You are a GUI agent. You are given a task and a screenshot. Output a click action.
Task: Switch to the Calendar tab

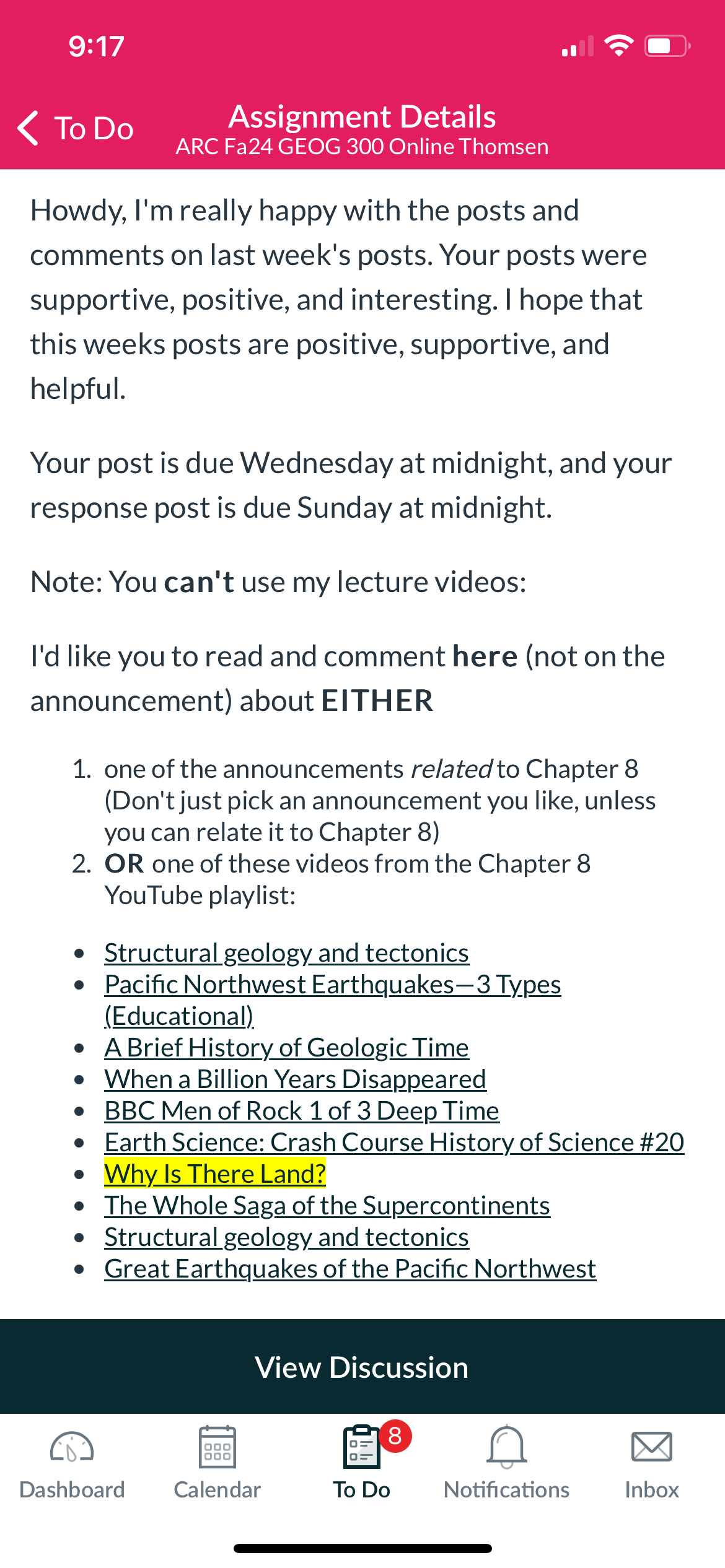217,1463
